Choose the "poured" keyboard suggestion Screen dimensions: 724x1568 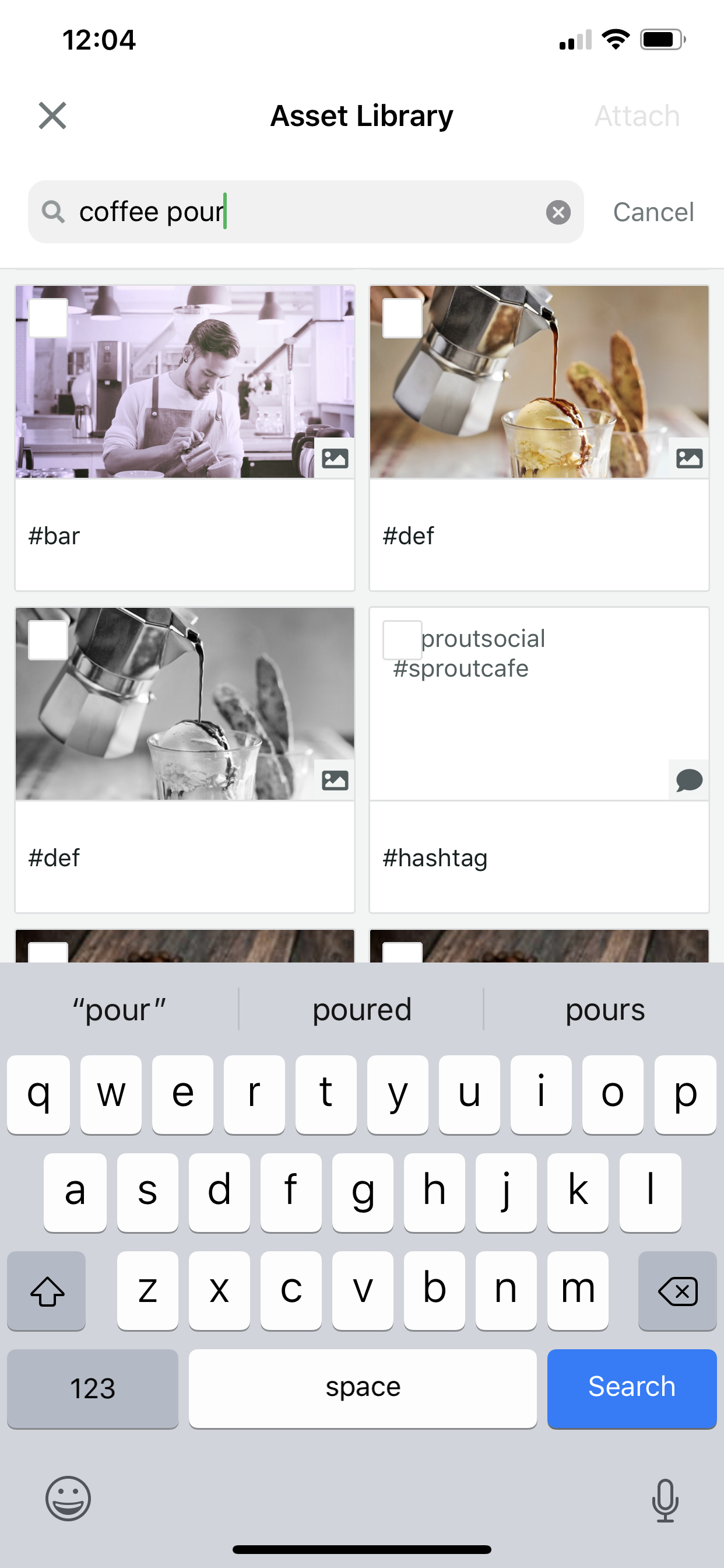(x=362, y=1009)
